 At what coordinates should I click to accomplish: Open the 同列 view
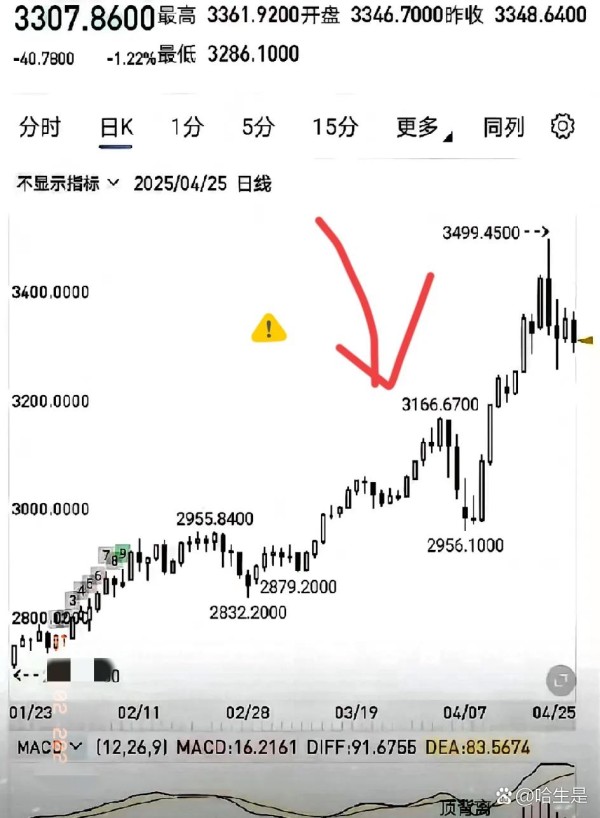point(503,127)
